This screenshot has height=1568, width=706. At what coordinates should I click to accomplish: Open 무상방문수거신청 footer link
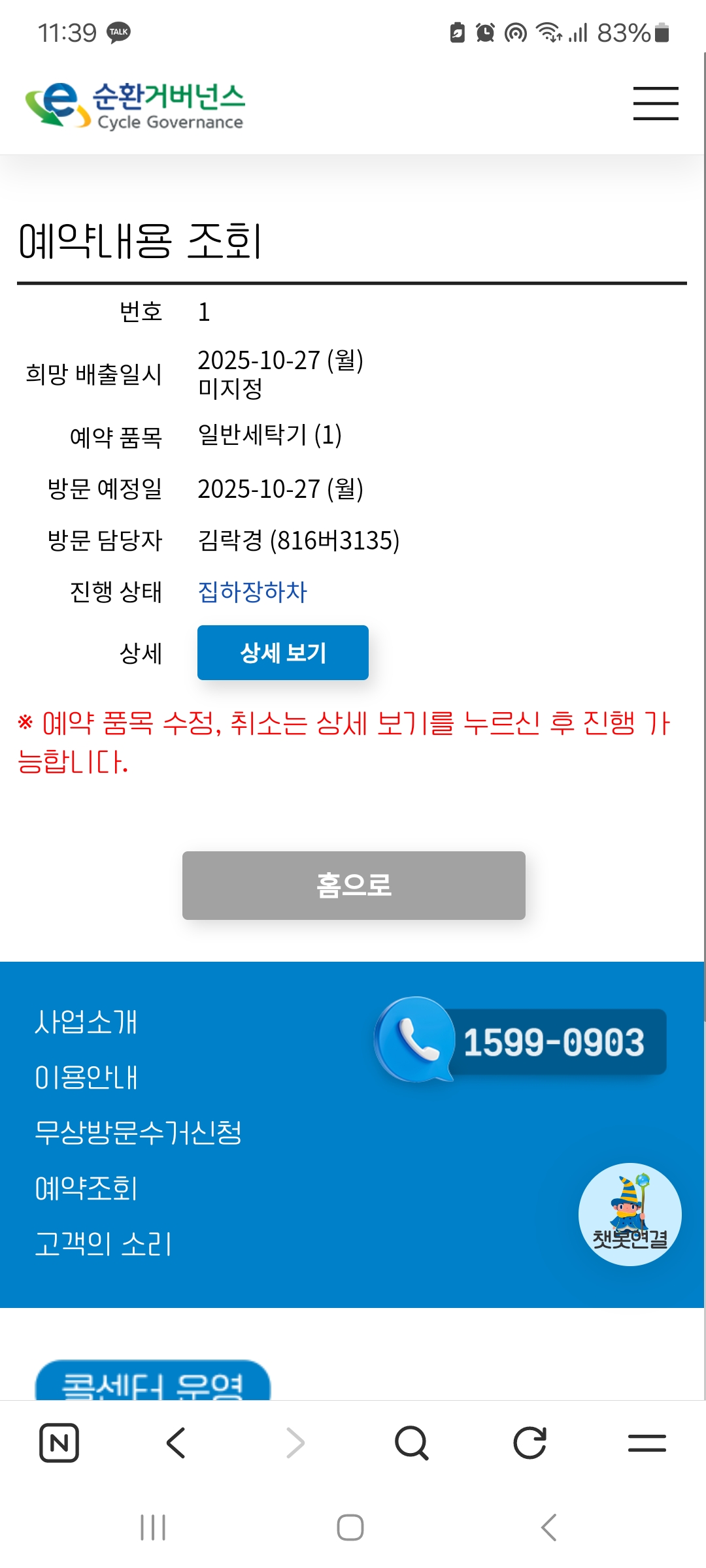(138, 1133)
